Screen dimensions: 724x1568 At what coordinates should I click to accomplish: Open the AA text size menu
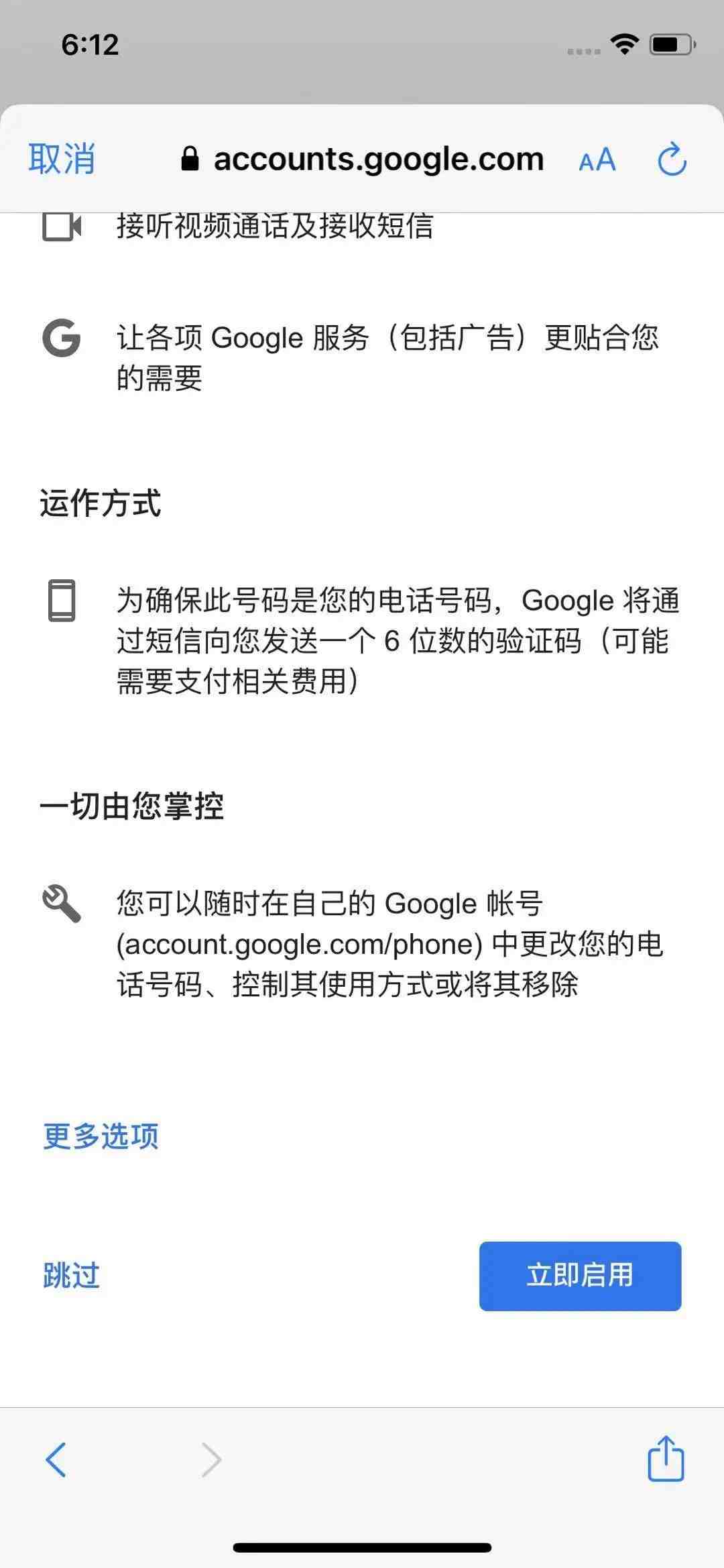(x=597, y=160)
